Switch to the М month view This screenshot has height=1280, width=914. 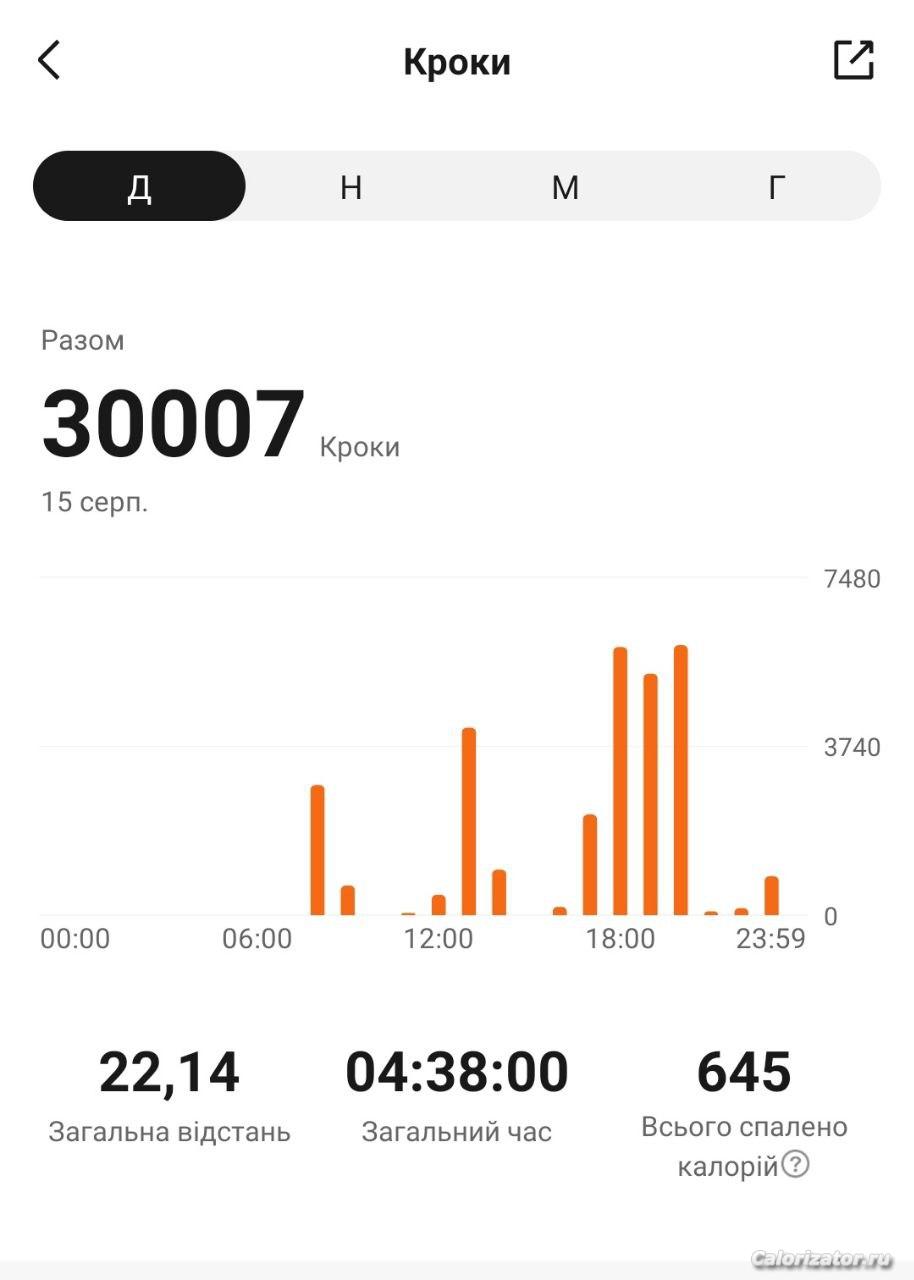click(x=565, y=187)
